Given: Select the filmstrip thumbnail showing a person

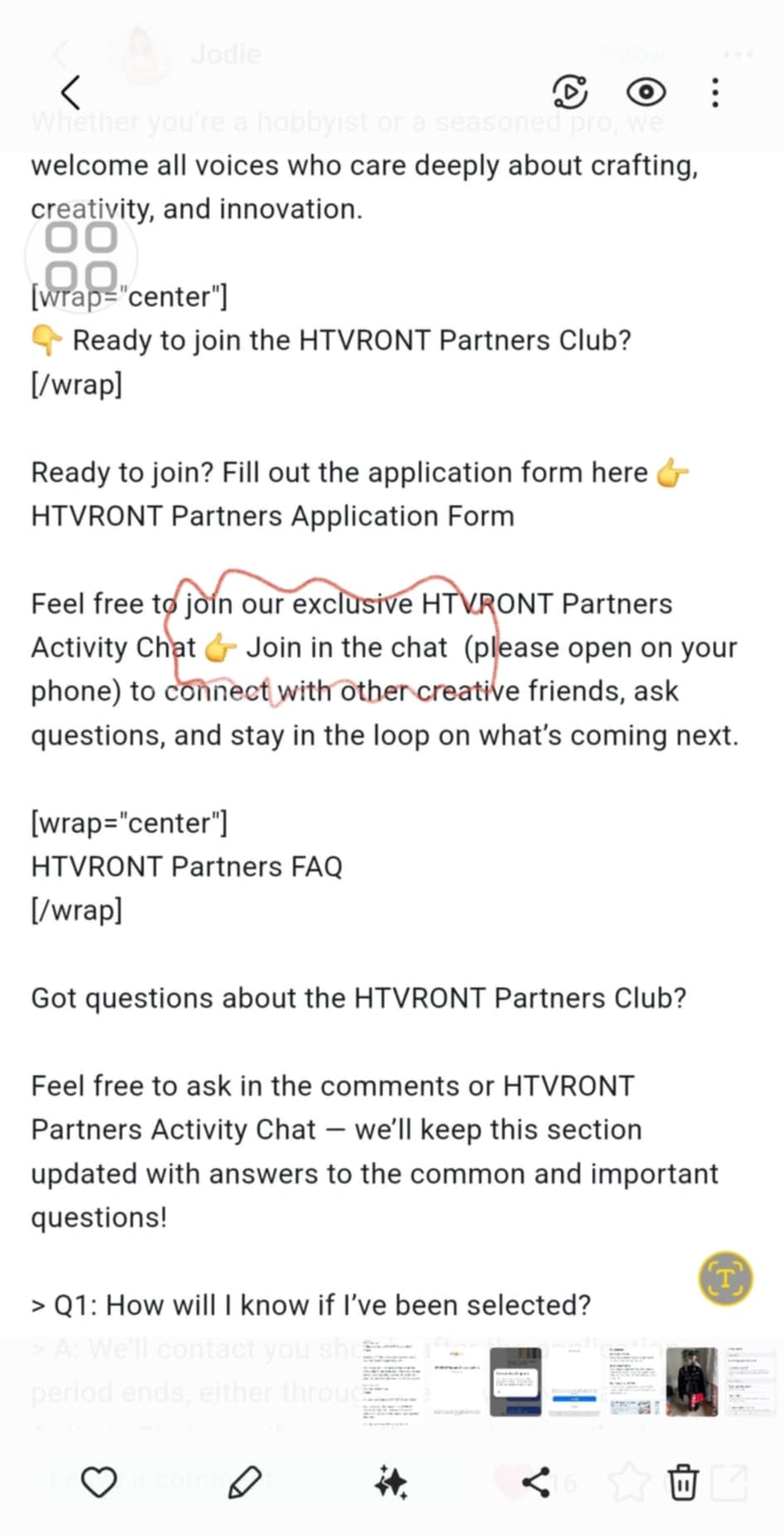Looking at the screenshot, I should pos(692,1382).
